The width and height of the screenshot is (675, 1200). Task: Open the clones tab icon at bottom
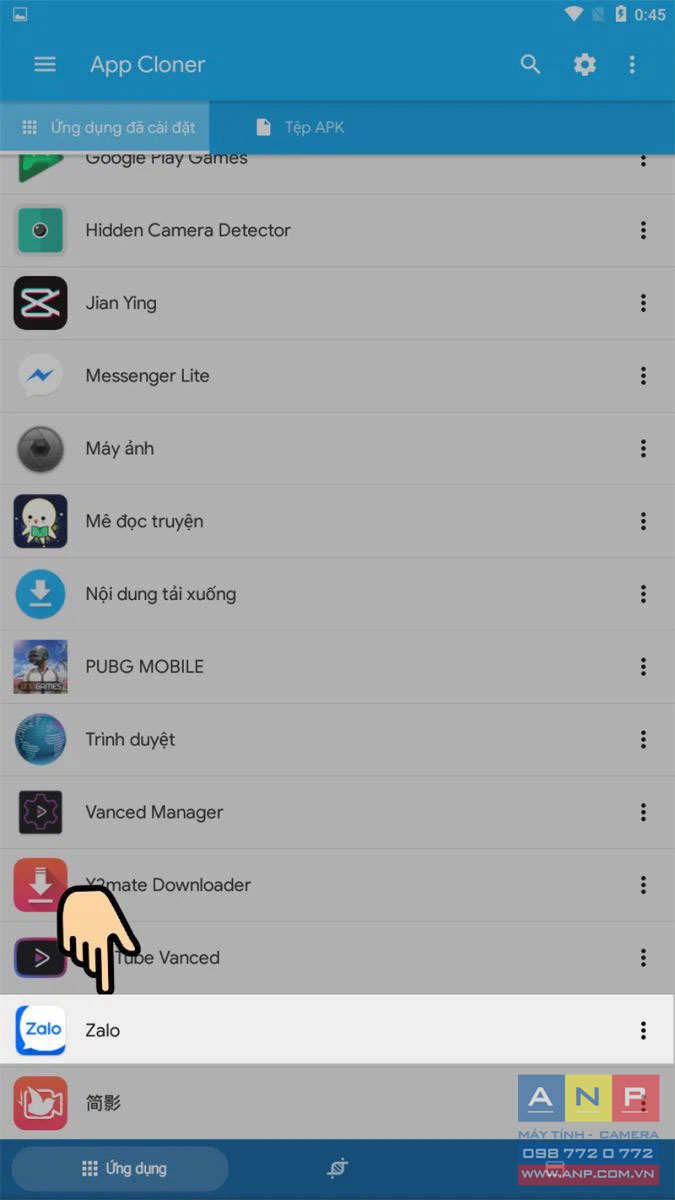[x=338, y=1168]
